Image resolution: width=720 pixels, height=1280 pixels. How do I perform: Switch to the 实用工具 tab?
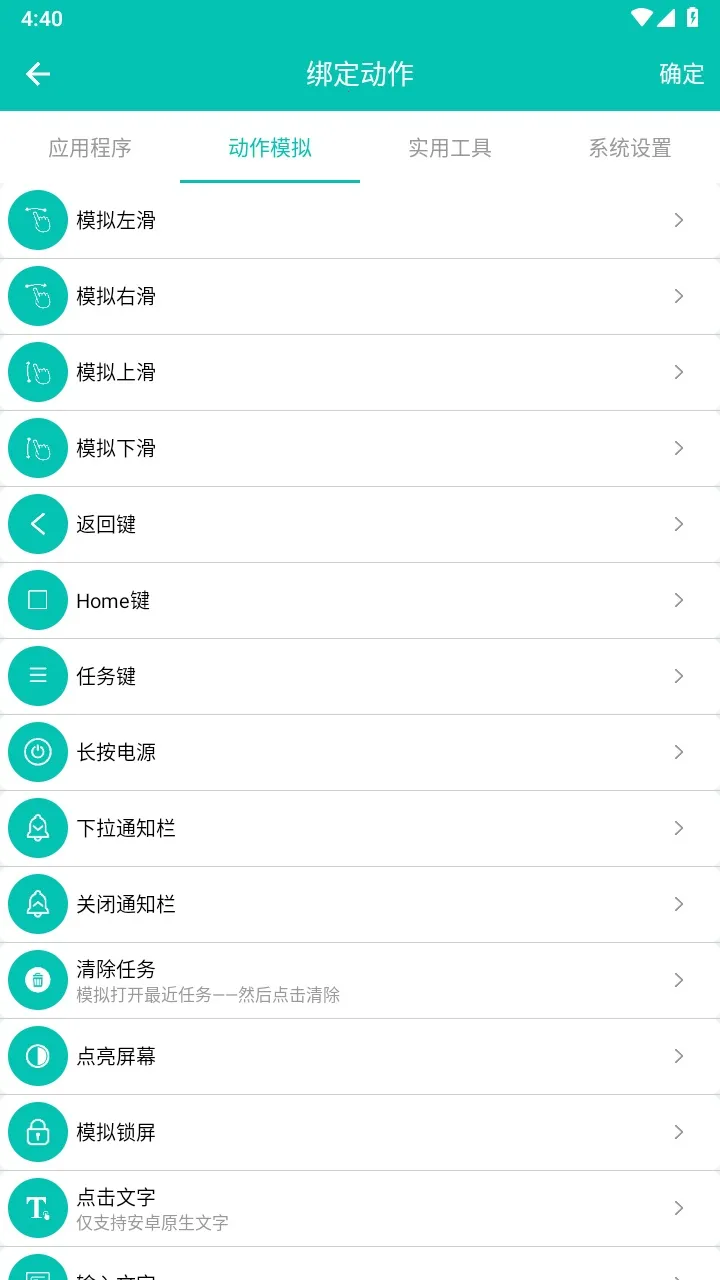pos(450,148)
